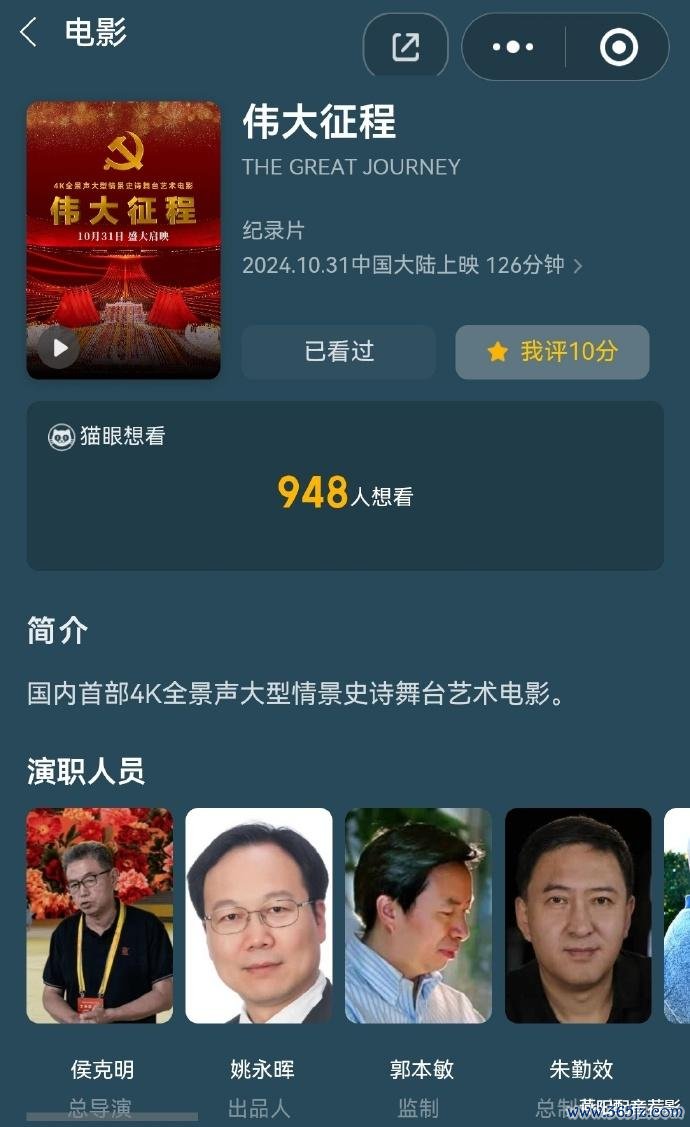Image resolution: width=690 pixels, height=1127 pixels.
Task: Close the mini program with the circle icon
Action: (x=618, y=47)
